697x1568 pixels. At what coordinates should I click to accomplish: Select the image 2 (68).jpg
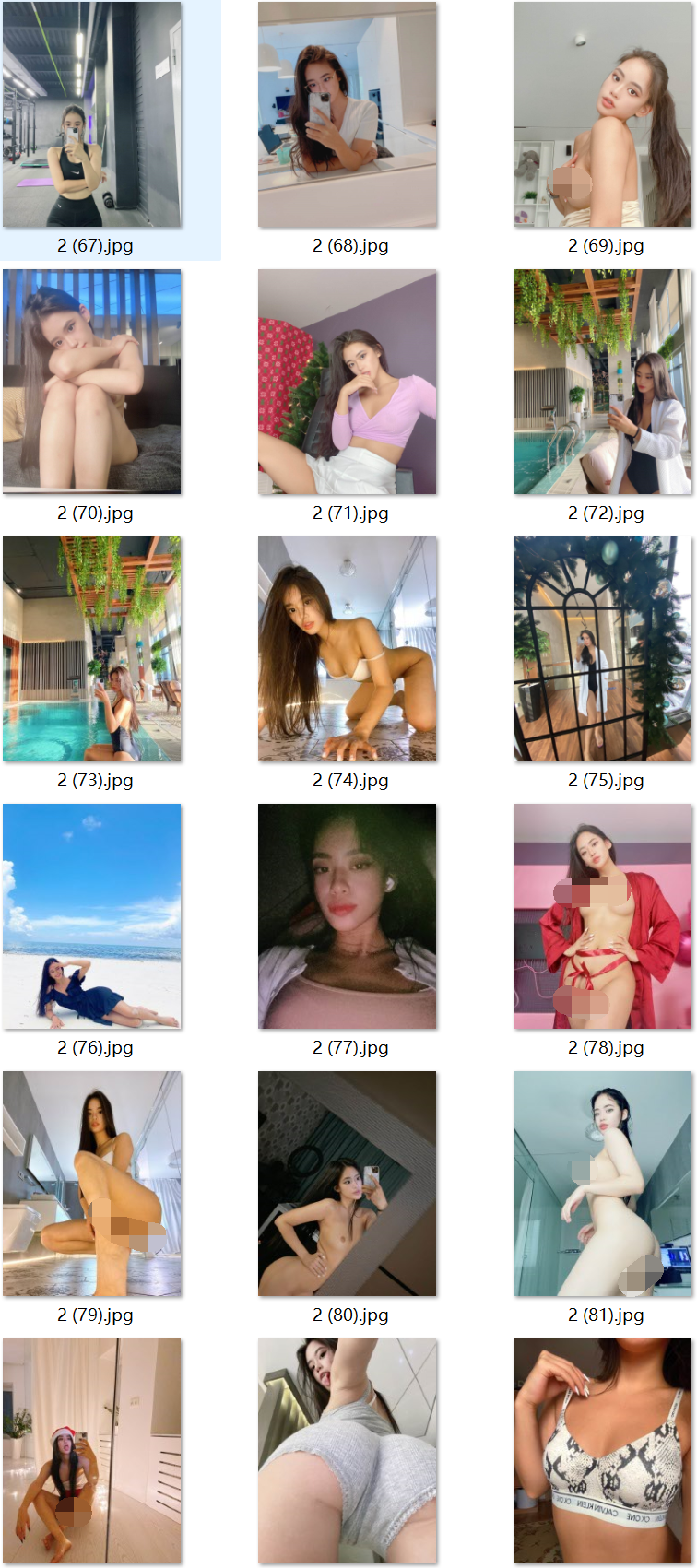coord(348,115)
